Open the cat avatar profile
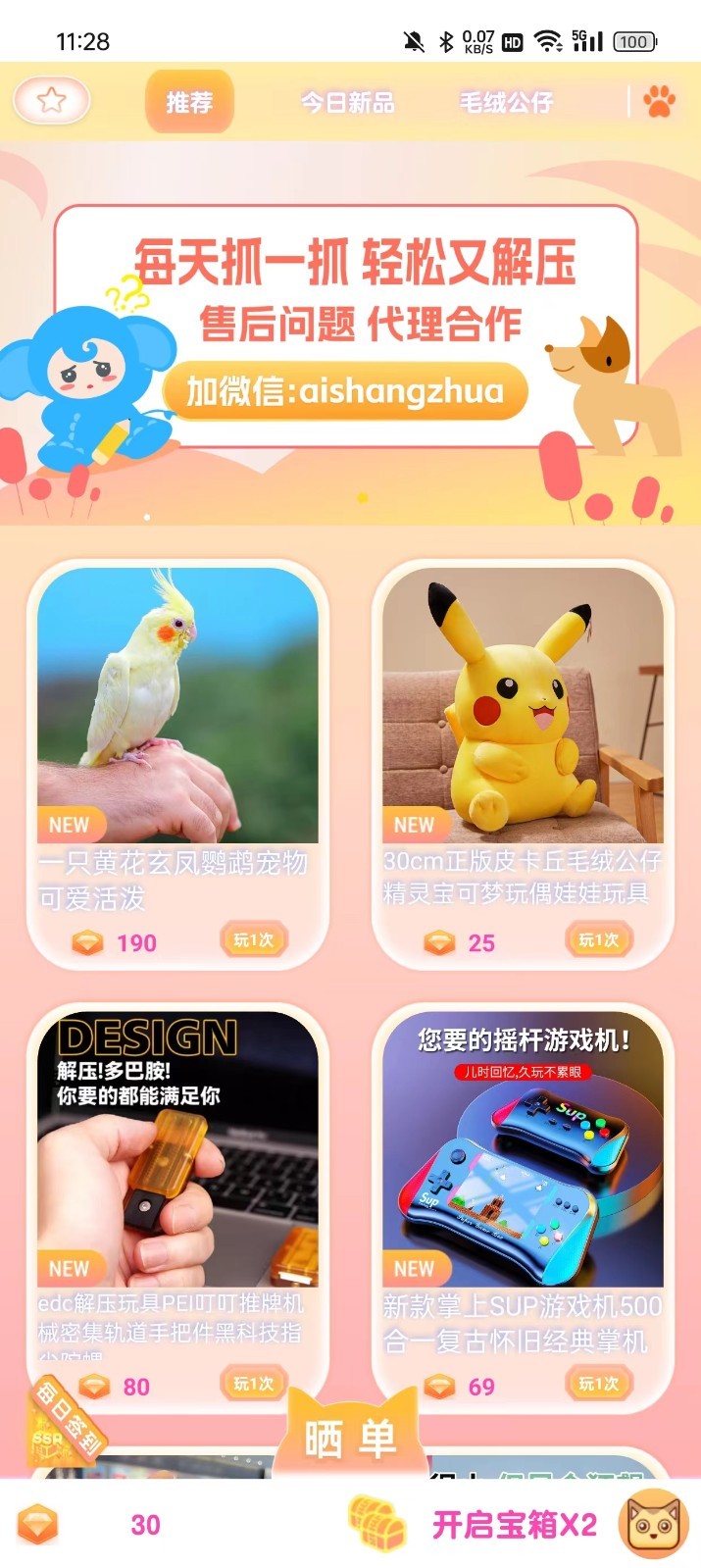 [654, 1525]
